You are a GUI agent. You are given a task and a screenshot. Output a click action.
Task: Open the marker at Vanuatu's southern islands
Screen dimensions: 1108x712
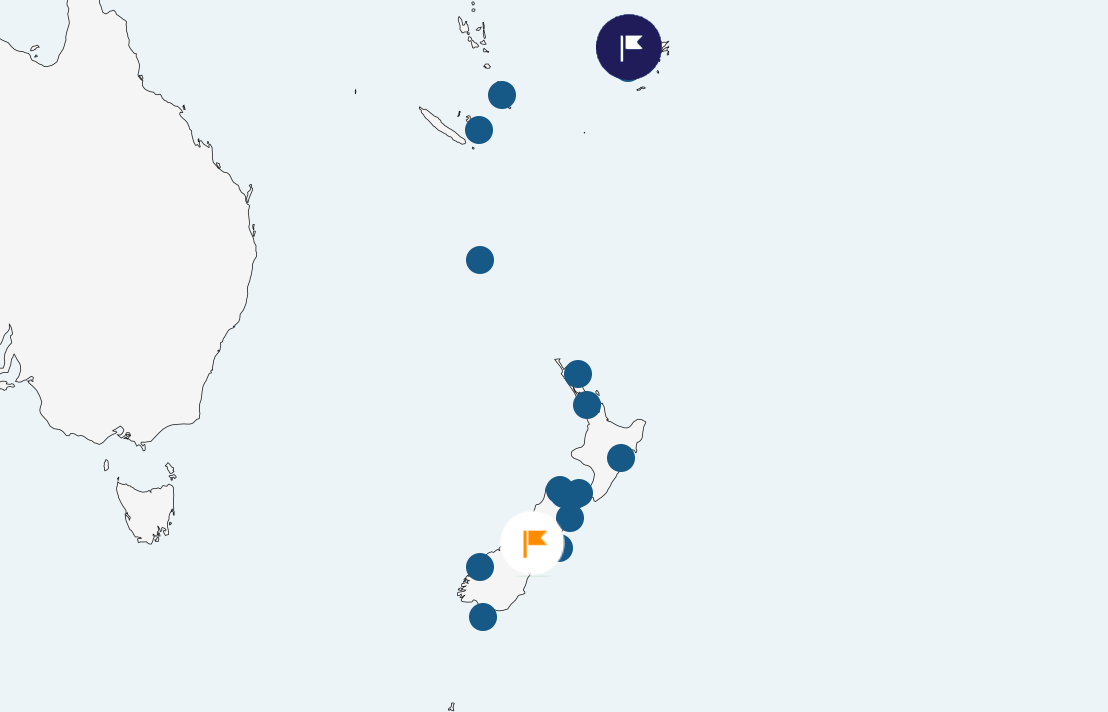click(502, 95)
